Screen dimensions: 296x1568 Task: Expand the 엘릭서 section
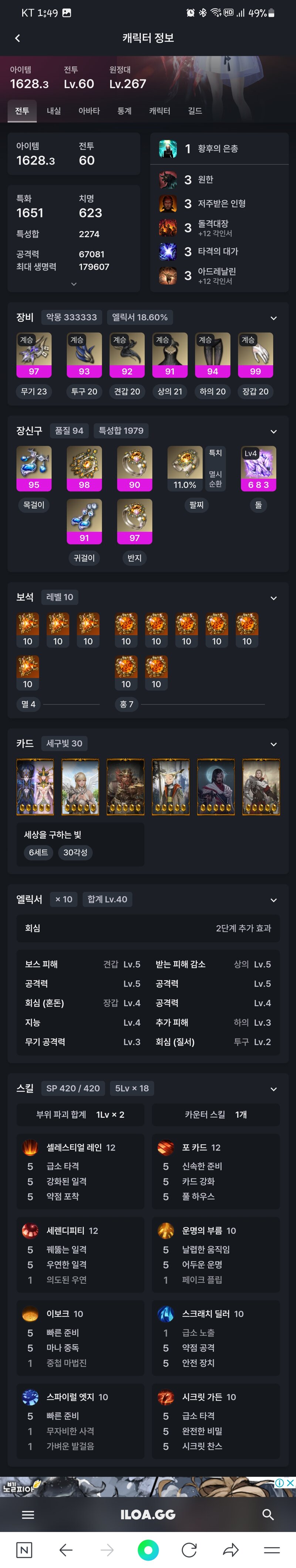(x=273, y=900)
